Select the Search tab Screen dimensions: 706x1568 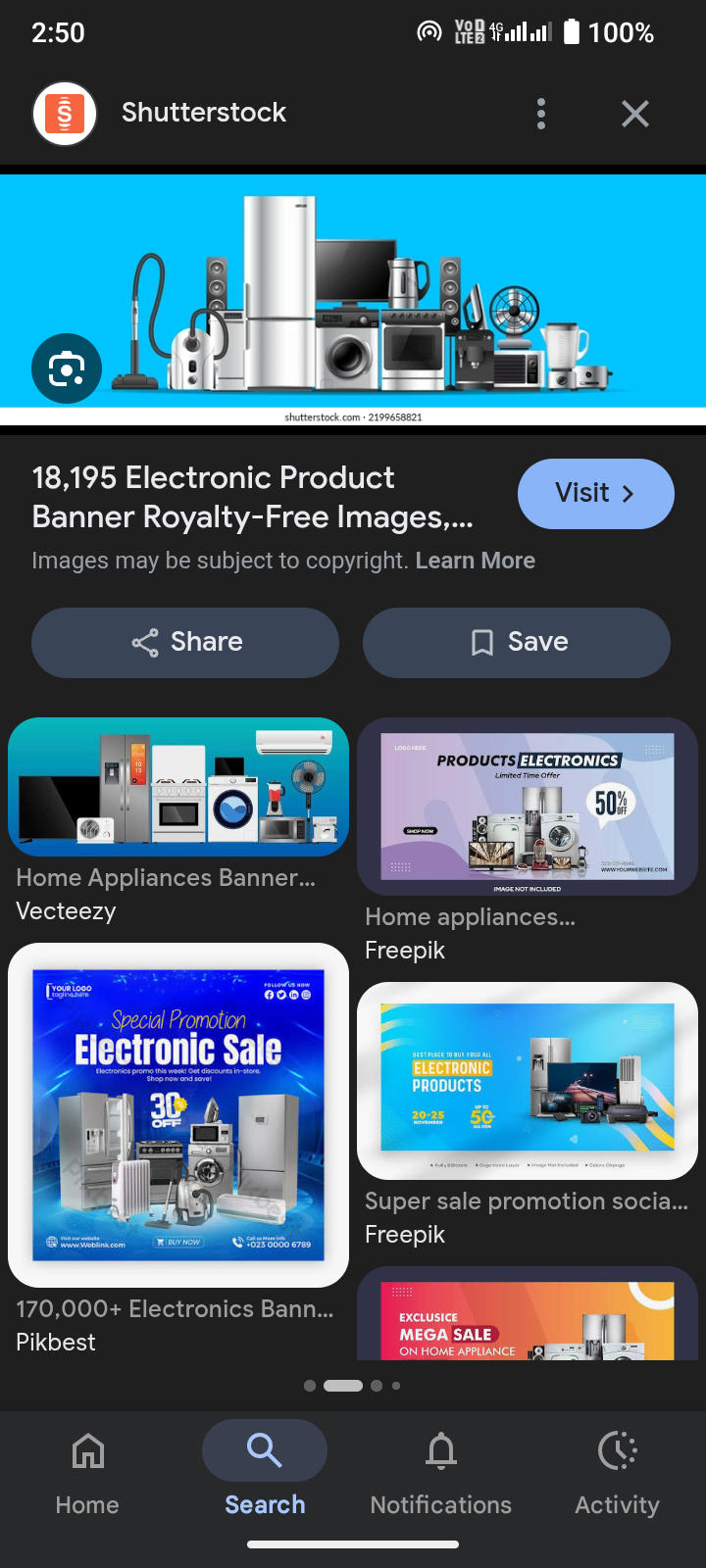(265, 1474)
